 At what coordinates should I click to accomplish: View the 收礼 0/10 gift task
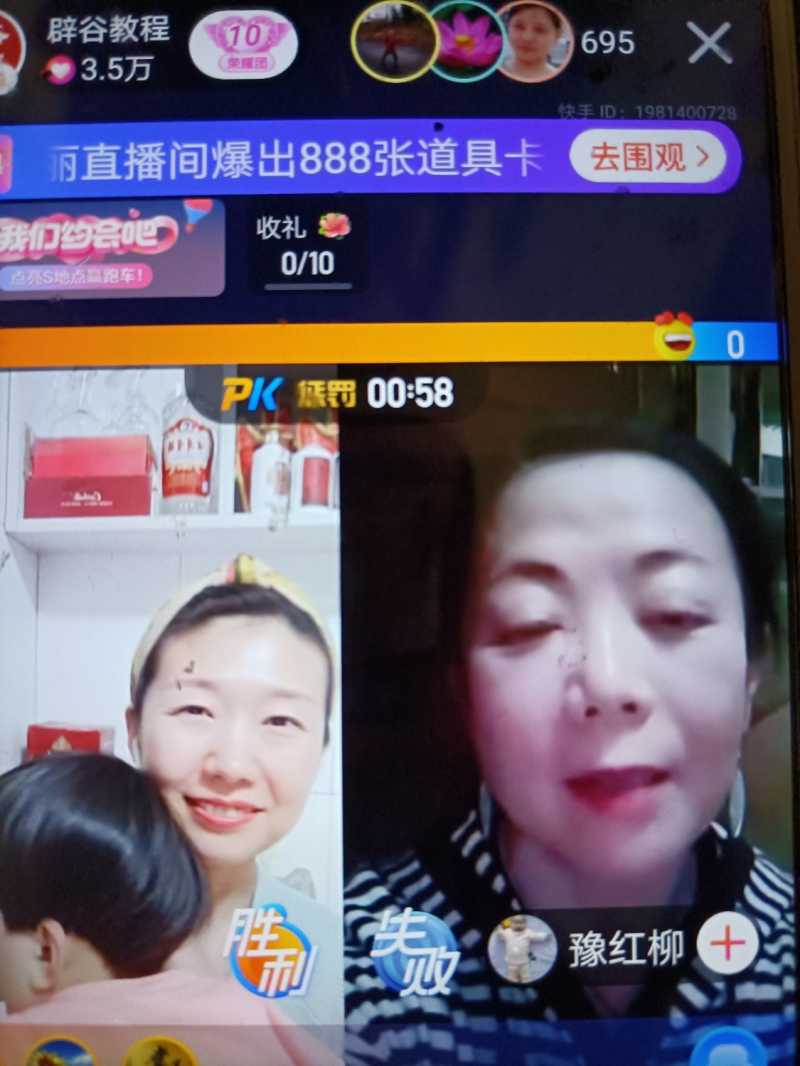pos(307,246)
